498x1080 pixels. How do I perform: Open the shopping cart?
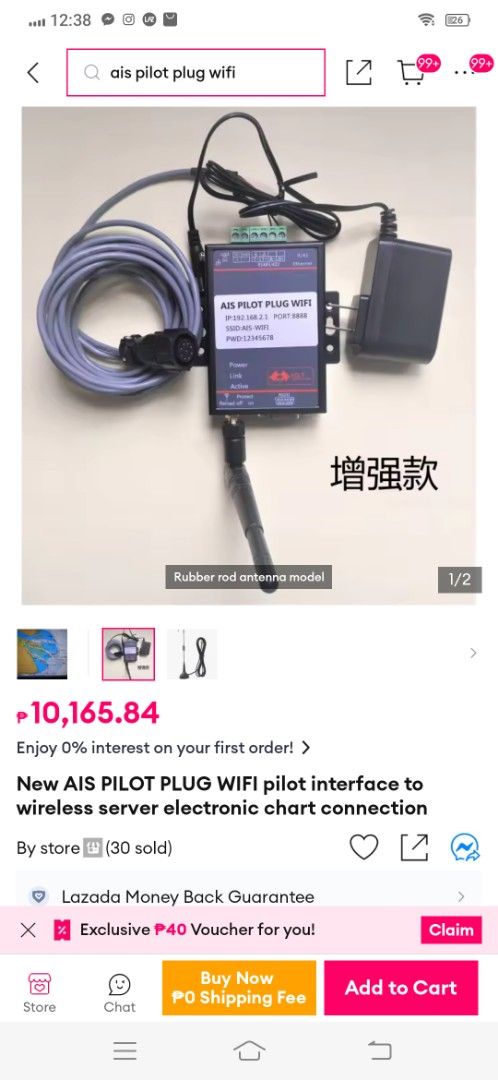411,72
